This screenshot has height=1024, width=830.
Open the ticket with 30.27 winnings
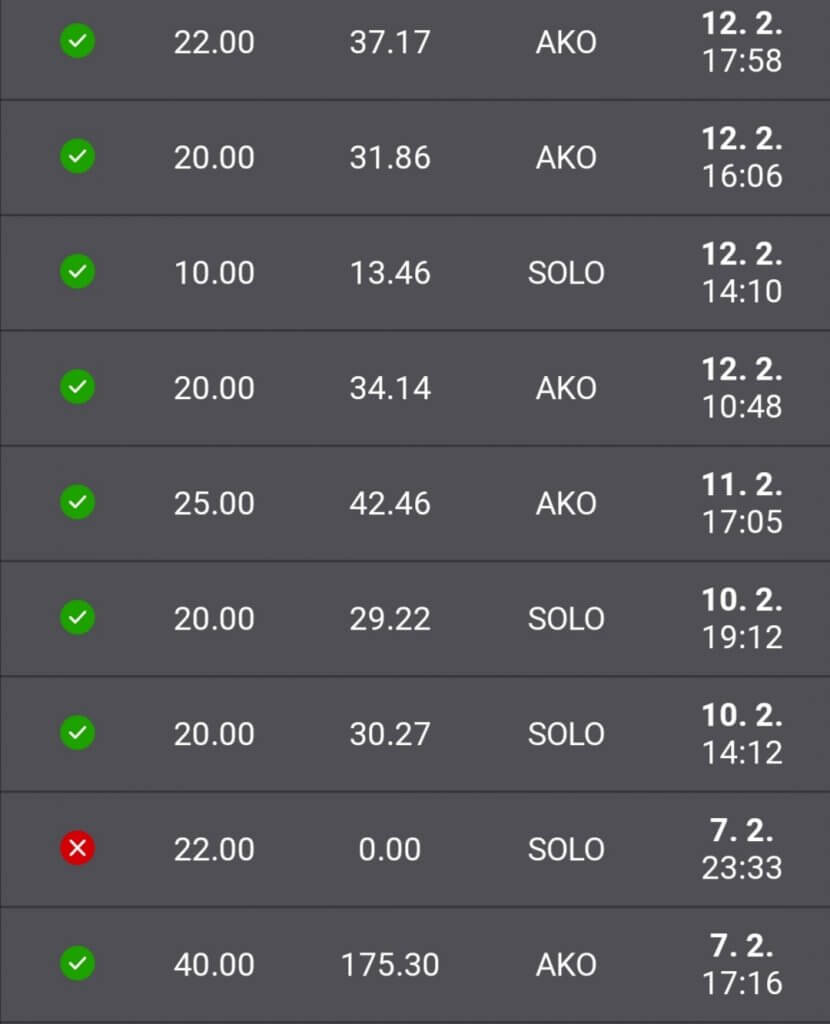[415, 734]
